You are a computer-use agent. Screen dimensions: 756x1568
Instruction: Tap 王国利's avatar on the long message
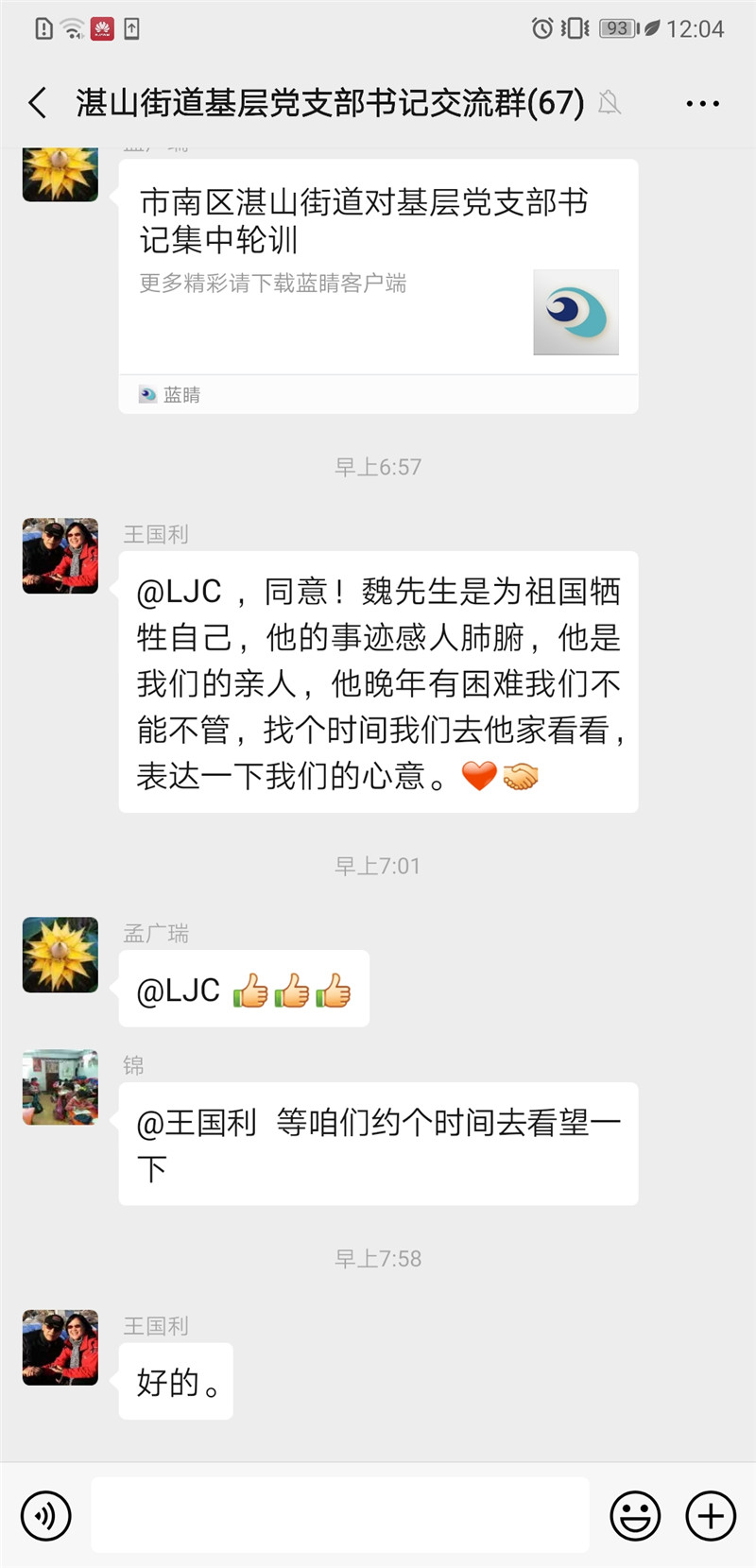tap(60, 556)
